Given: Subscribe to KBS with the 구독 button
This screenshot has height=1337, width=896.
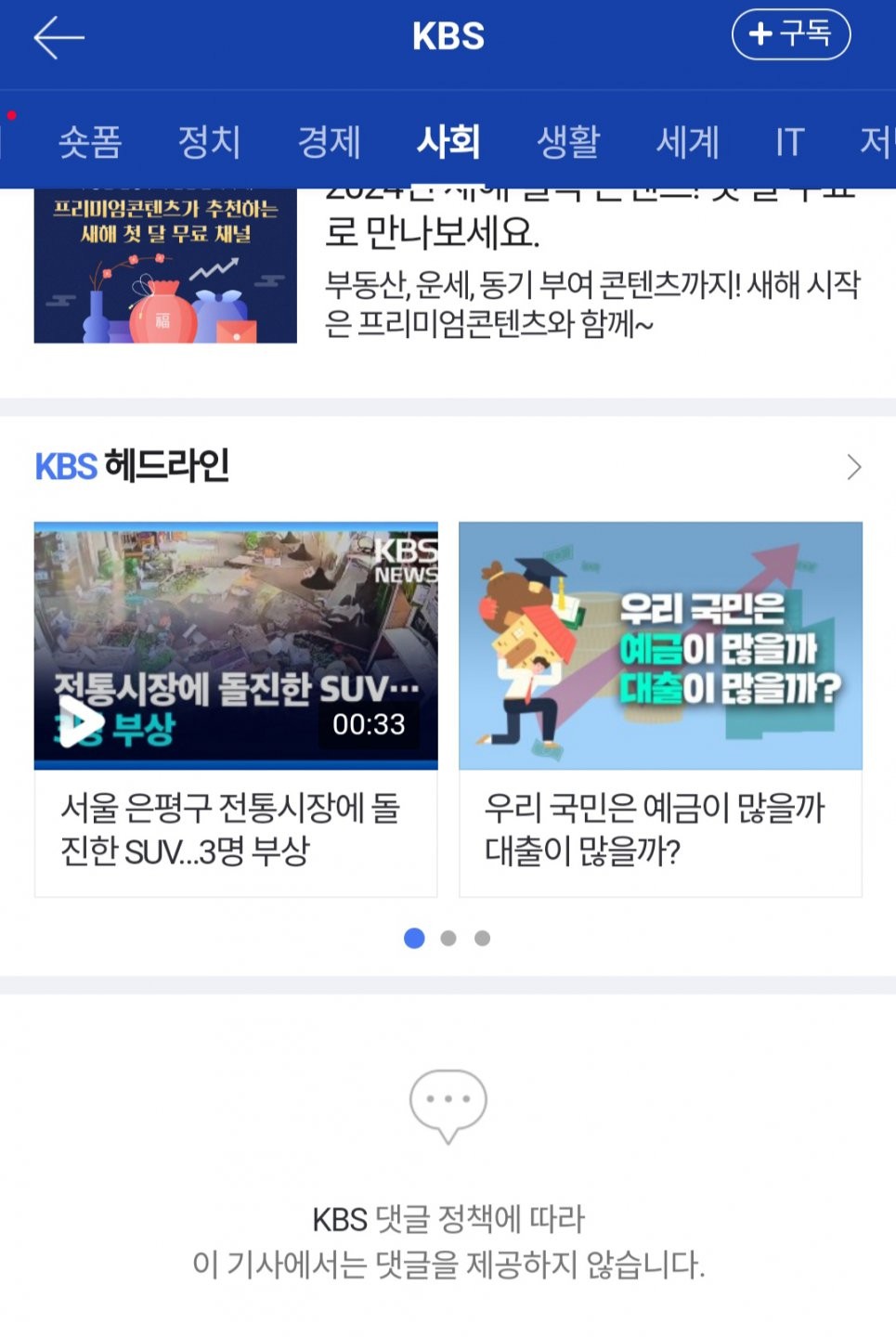Looking at the screenshot, I should 790,34.
